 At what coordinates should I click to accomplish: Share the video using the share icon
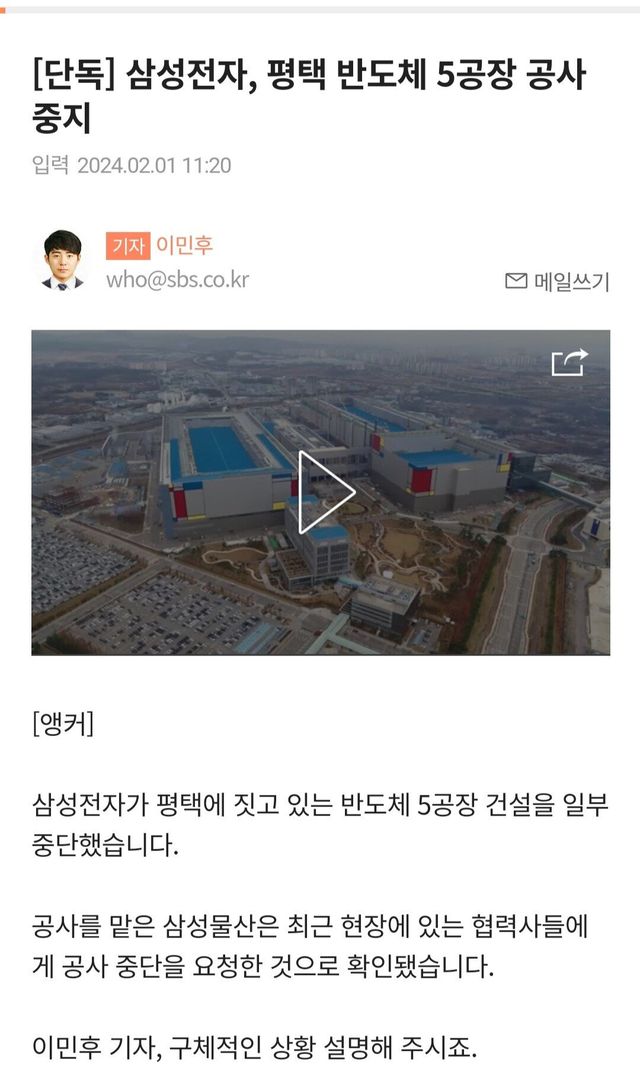570,362
